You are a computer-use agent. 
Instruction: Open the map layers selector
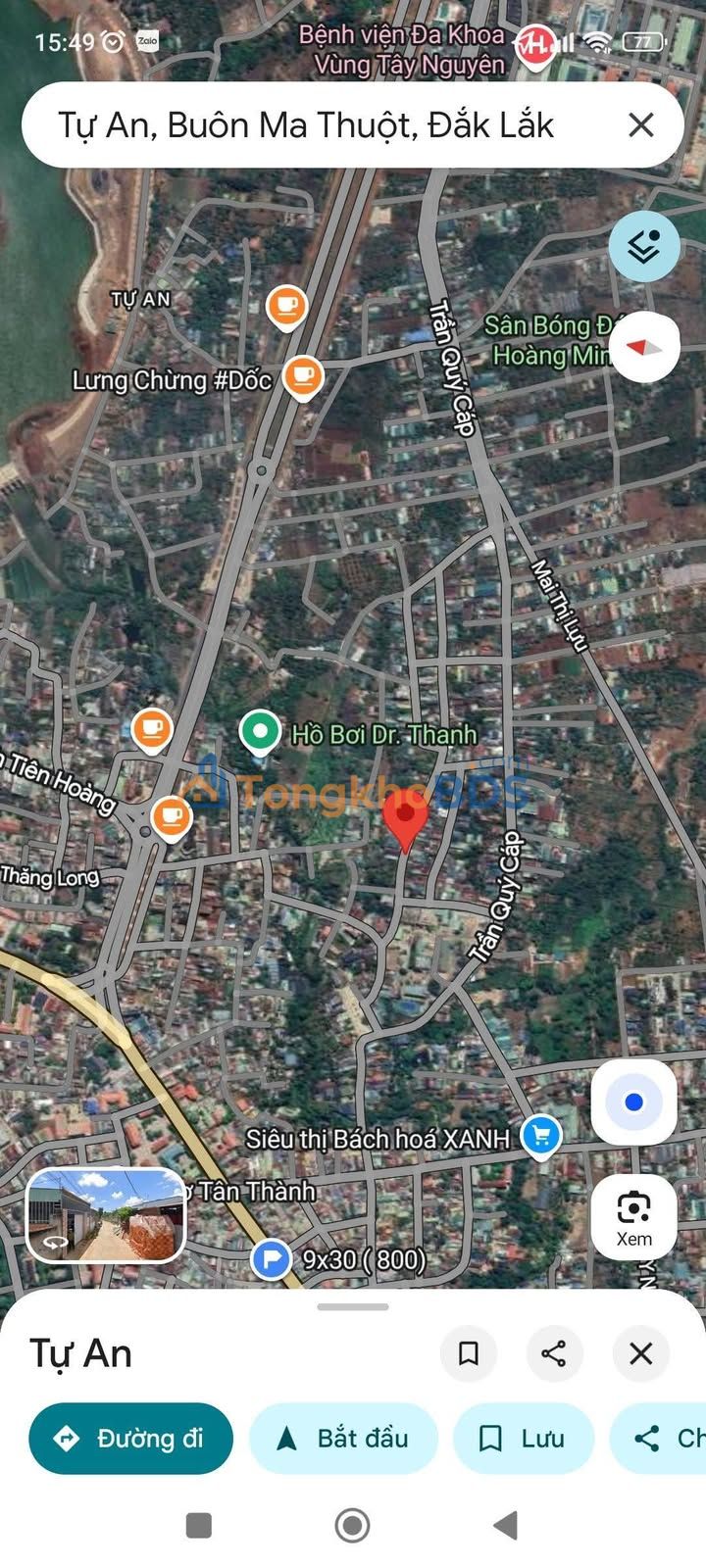coord(644,247)
